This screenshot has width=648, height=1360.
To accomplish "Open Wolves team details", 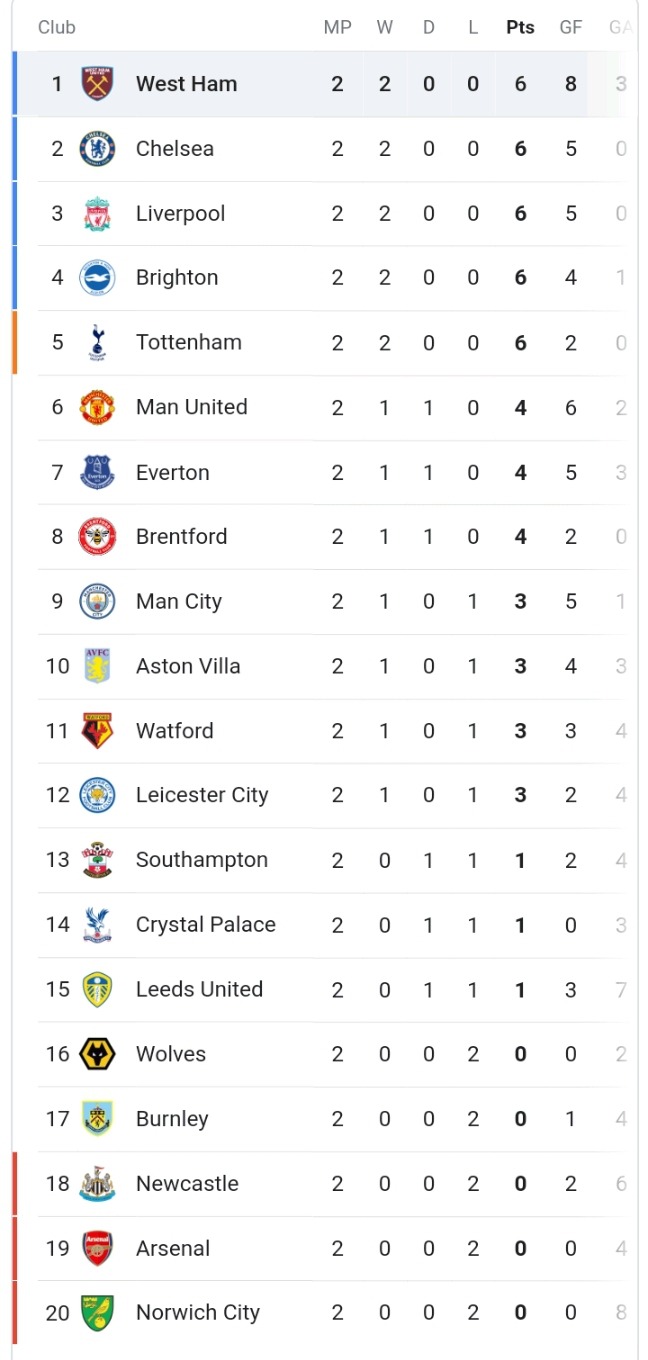I will (x=325, y=1054).
